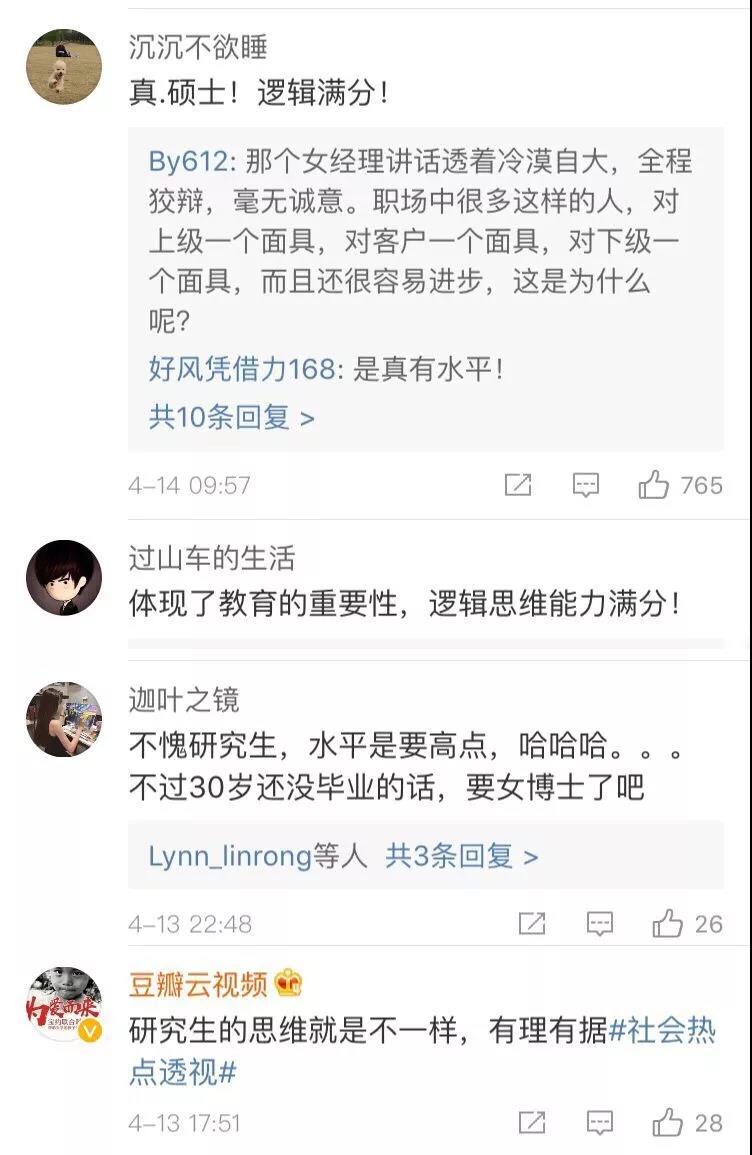
Task: View all 10 replies to 沉沉不欲睡's comment
Action: pos(231,417)
